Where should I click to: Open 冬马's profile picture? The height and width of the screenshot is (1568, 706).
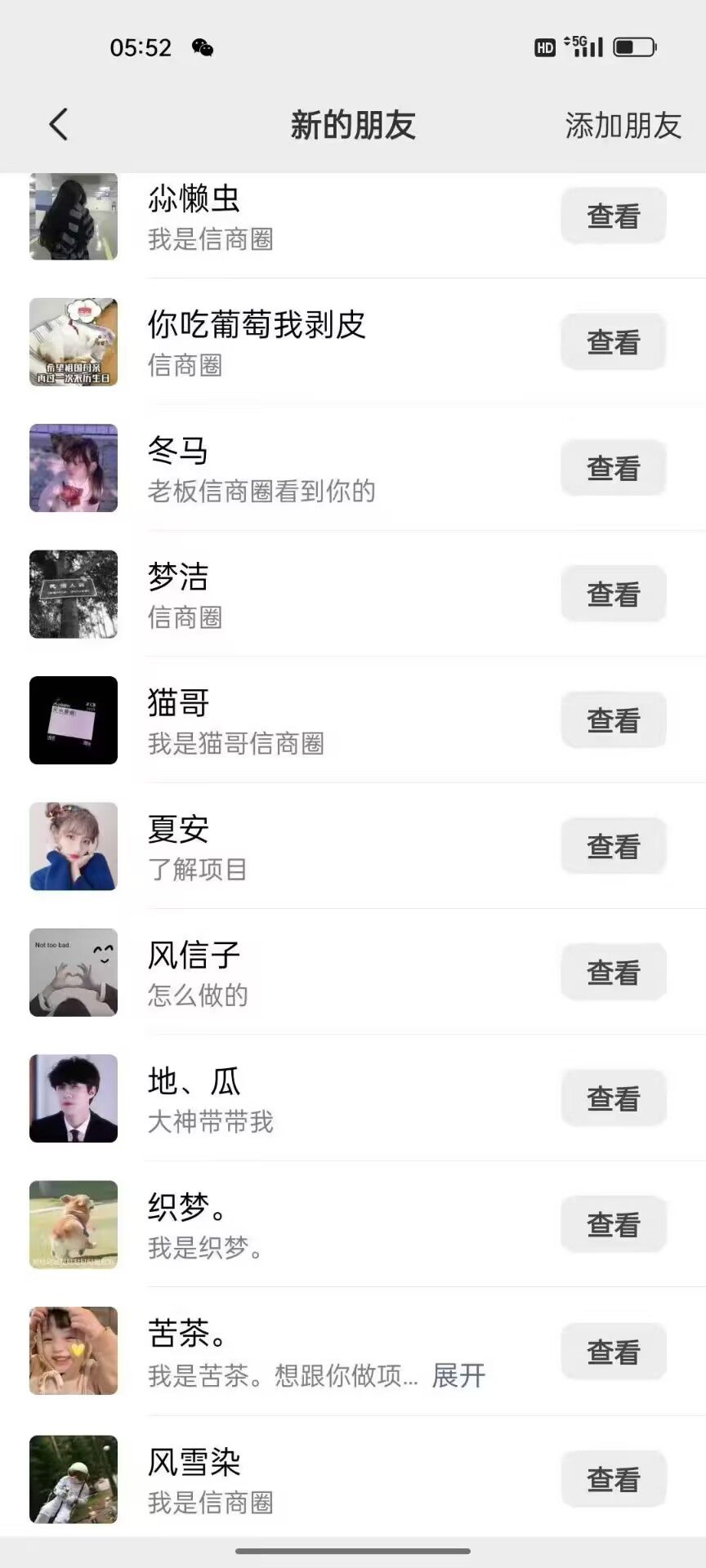[74, 468]
